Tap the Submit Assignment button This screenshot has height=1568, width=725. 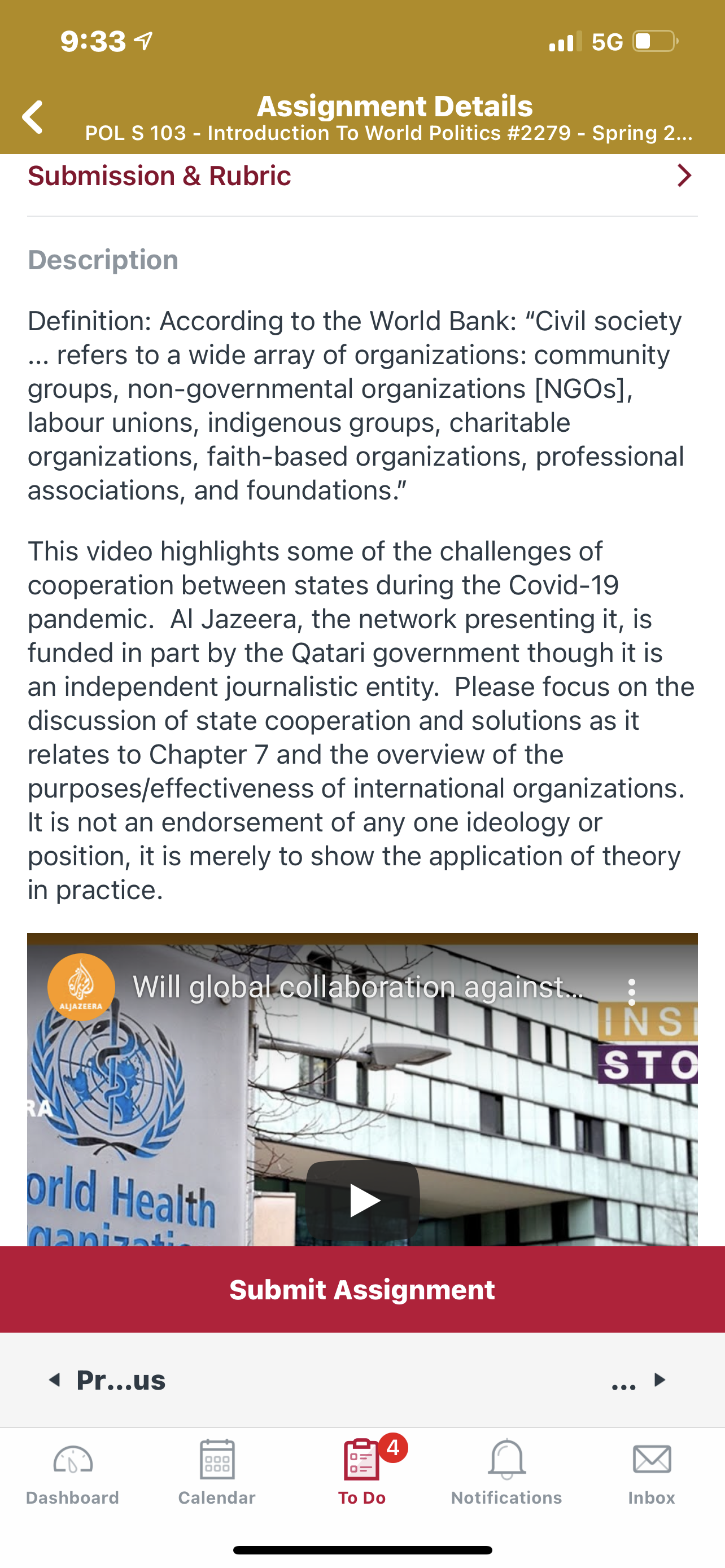tap(362, 1290)
